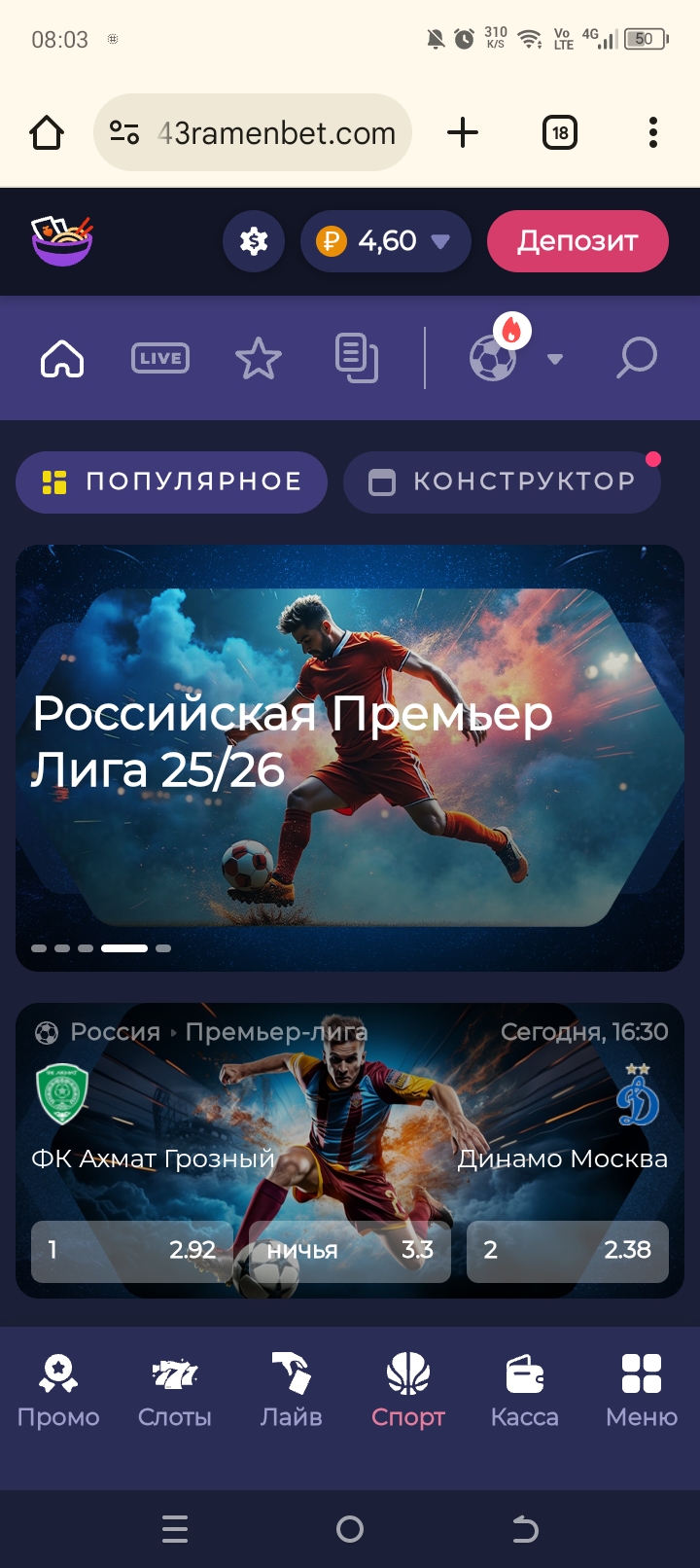This screenshot has width=700, height=1568.
Task: Choose the ничья odds 3.3
Action: coord(350,1251)
